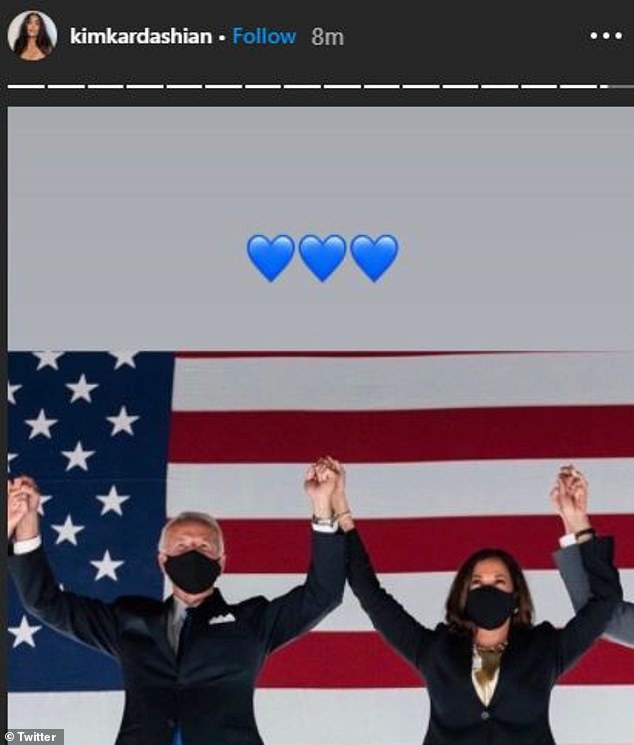Follow kimkardashian from the story header
Image resolution: width=634 pixels, height=745 pixels.
264,37
